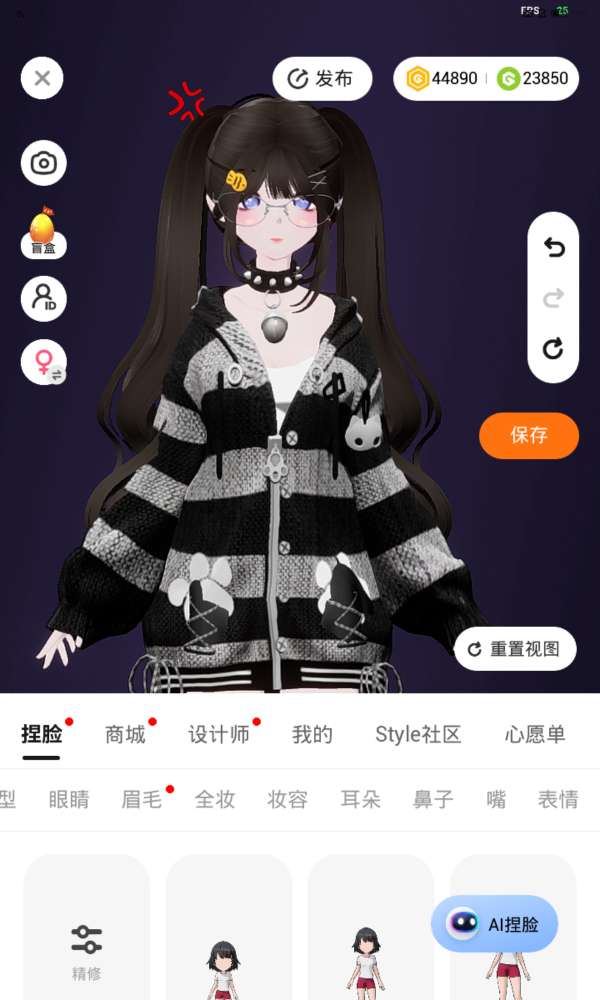Choose the 全妆 full makeup category

coord(215,799)
